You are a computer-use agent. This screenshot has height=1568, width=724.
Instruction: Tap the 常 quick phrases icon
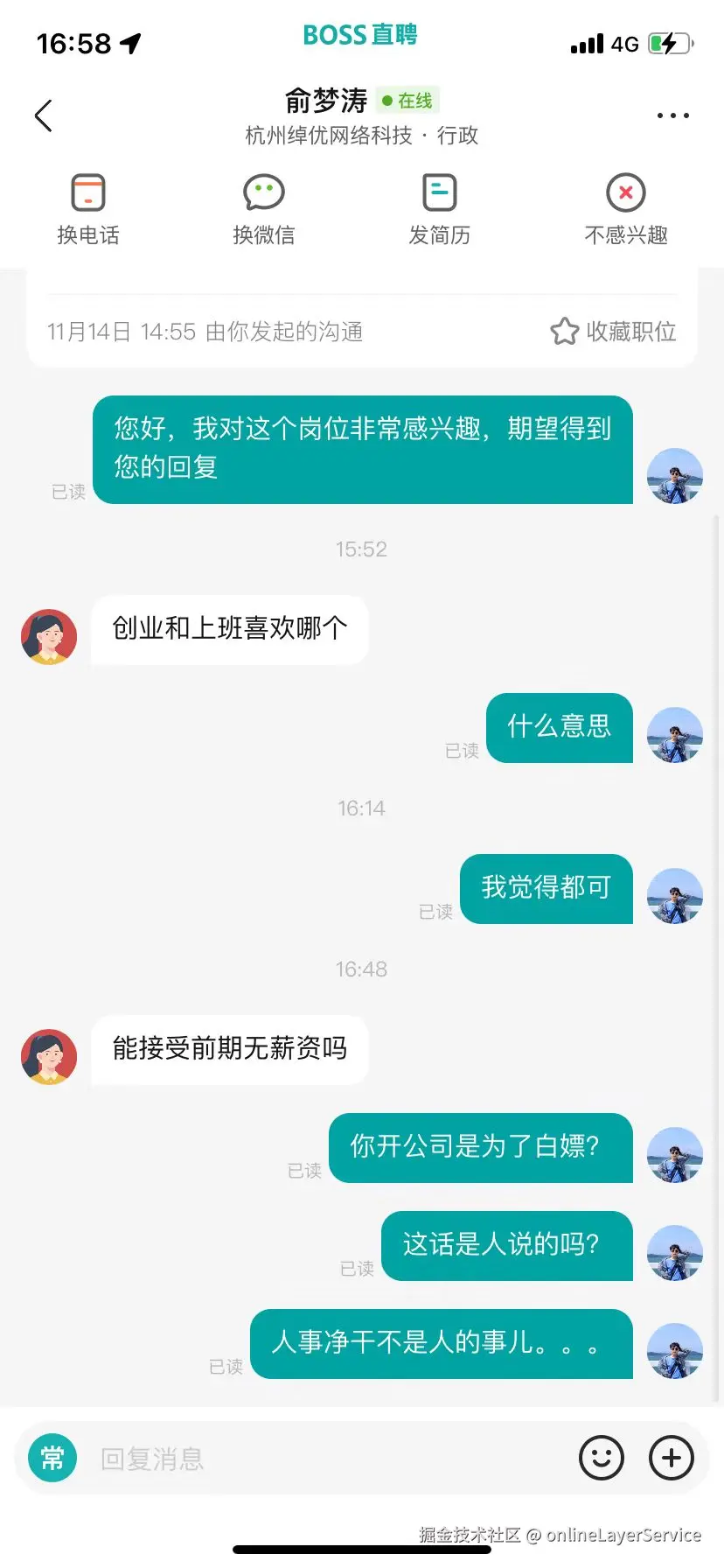pos(51,1458)
